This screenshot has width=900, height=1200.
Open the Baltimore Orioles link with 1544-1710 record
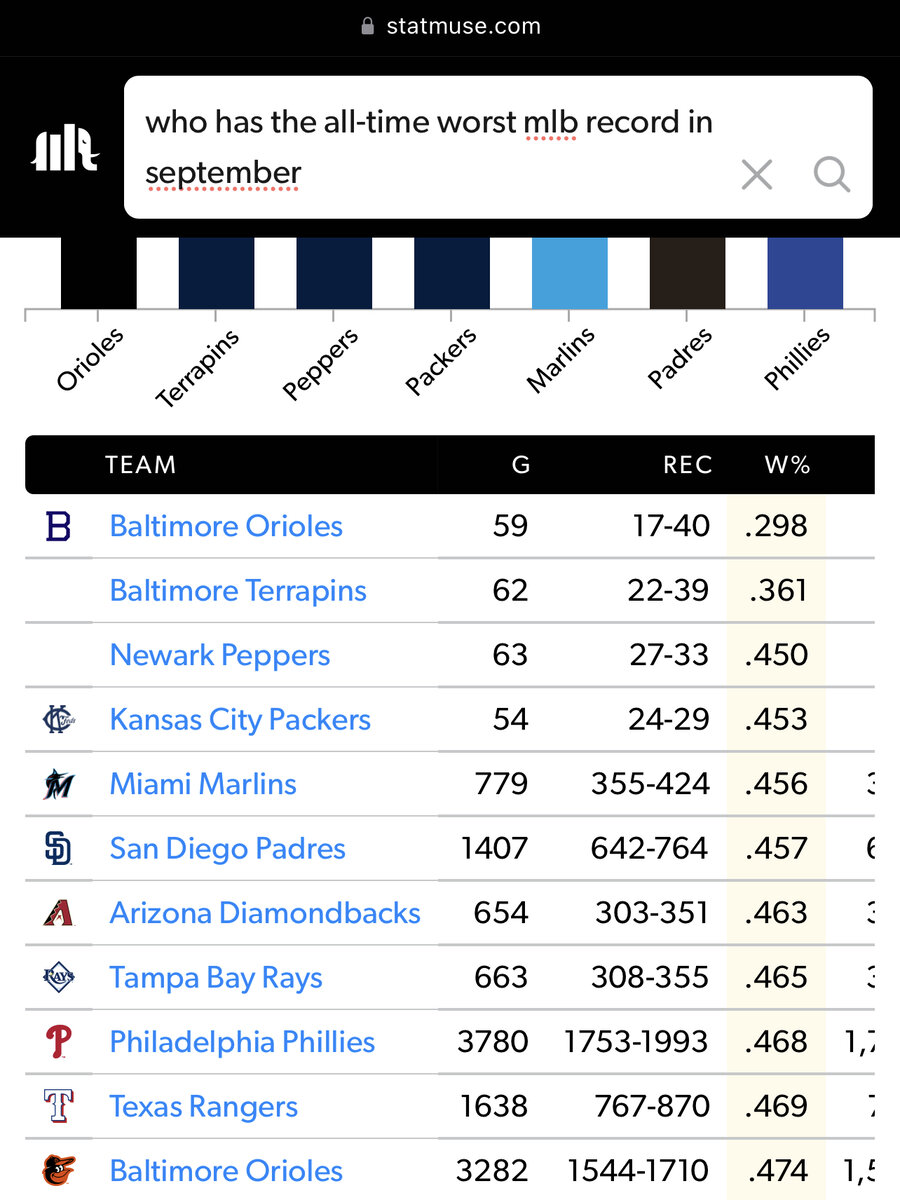226,1171
